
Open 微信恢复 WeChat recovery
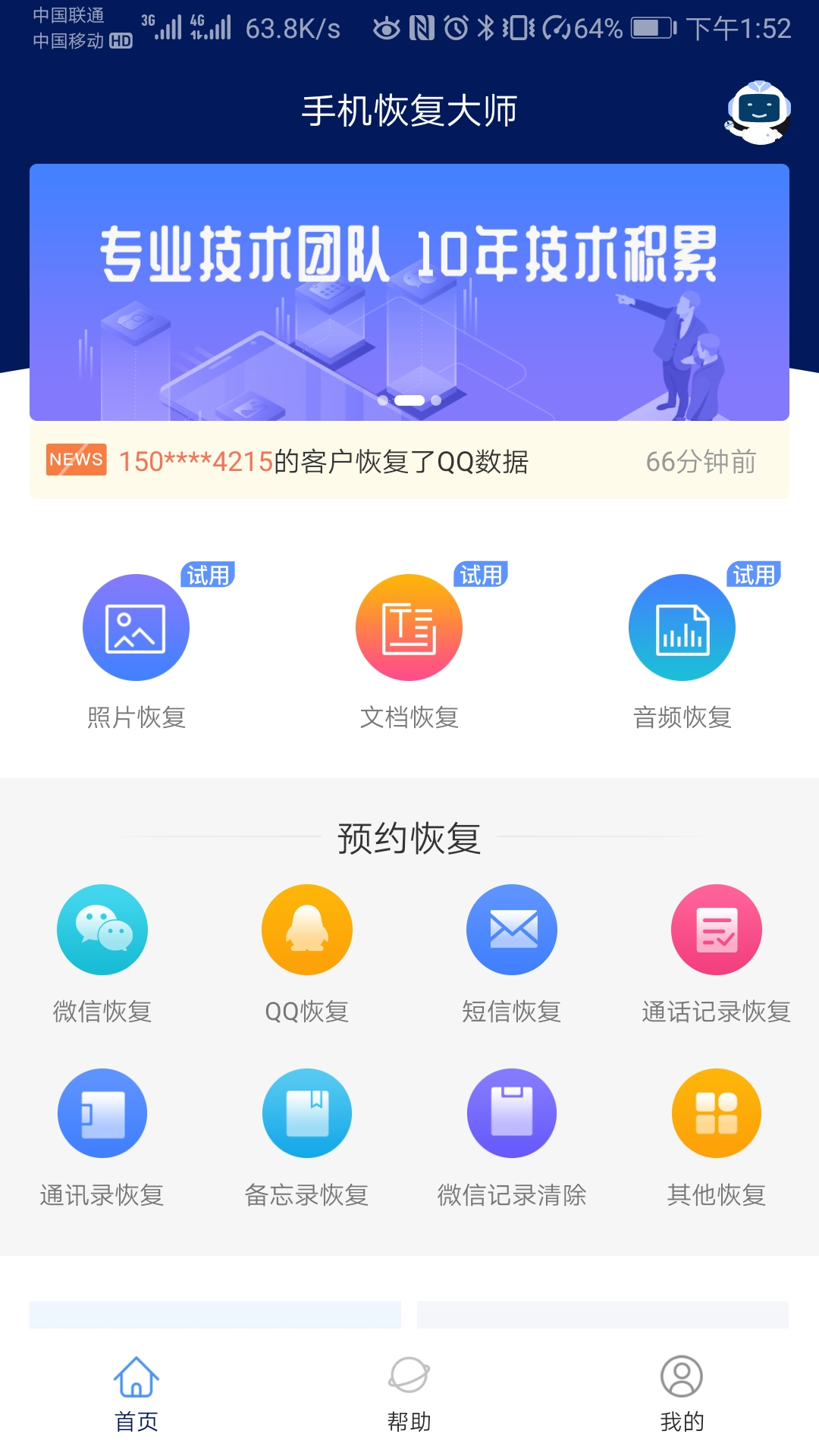coord(102,955)
